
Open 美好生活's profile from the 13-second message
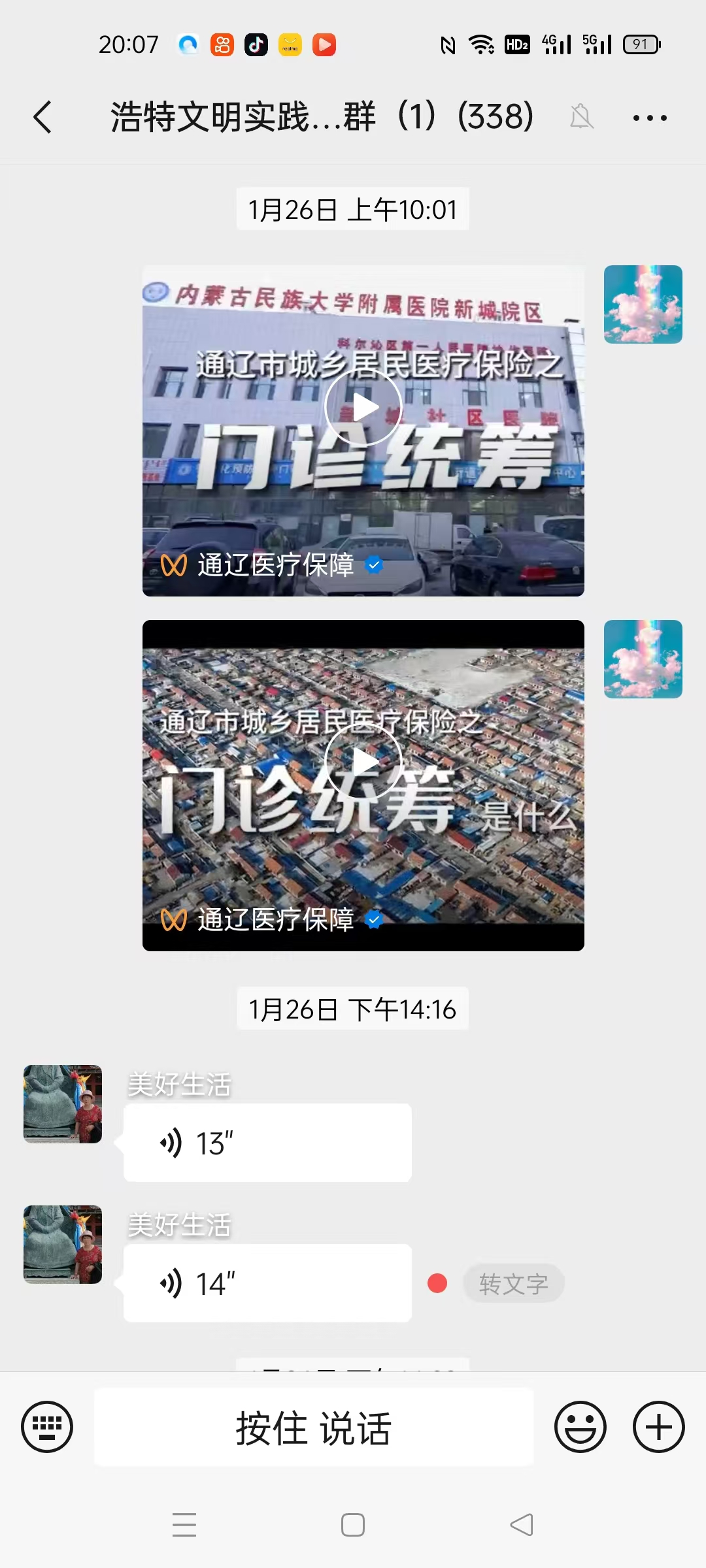click(x=63, y=1104)
